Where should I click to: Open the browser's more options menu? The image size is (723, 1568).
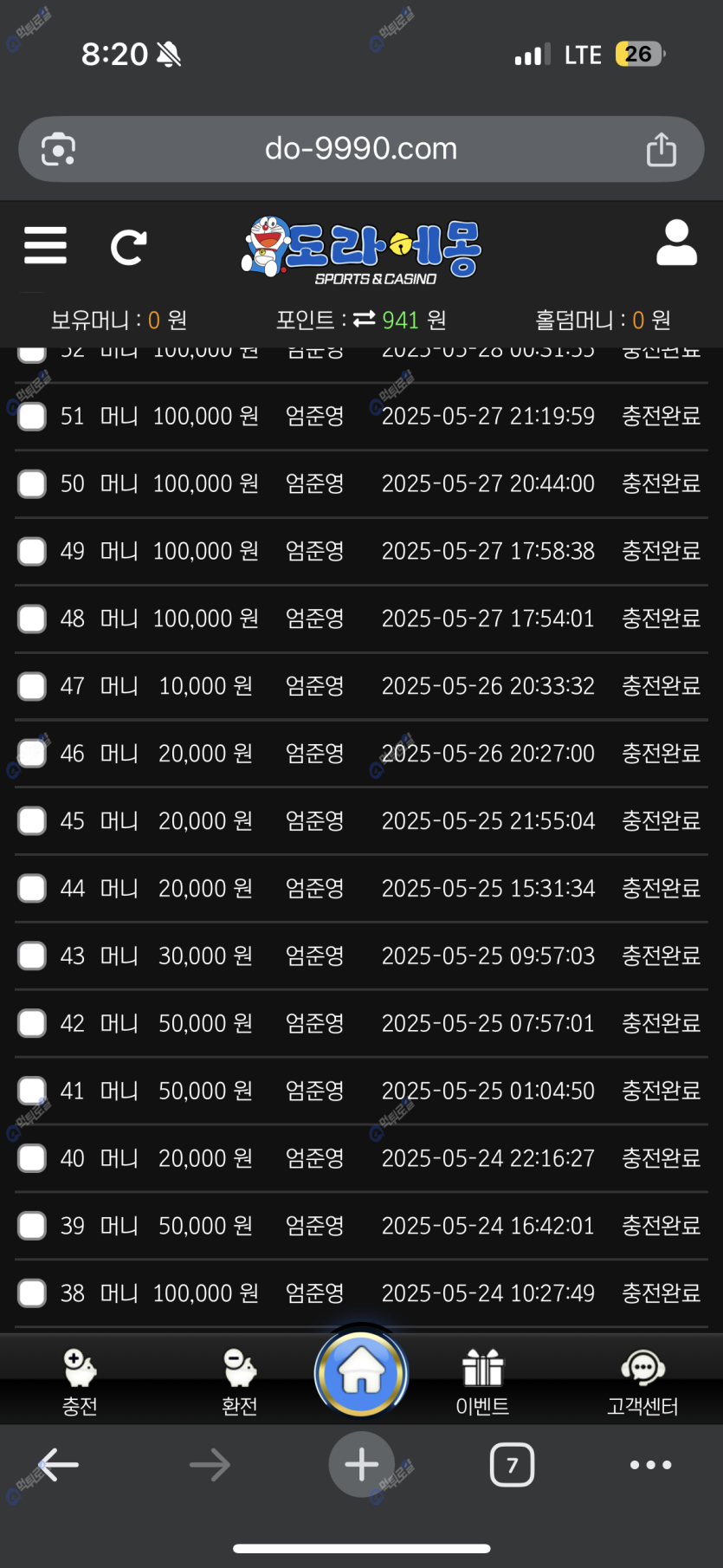[650, 1465]
